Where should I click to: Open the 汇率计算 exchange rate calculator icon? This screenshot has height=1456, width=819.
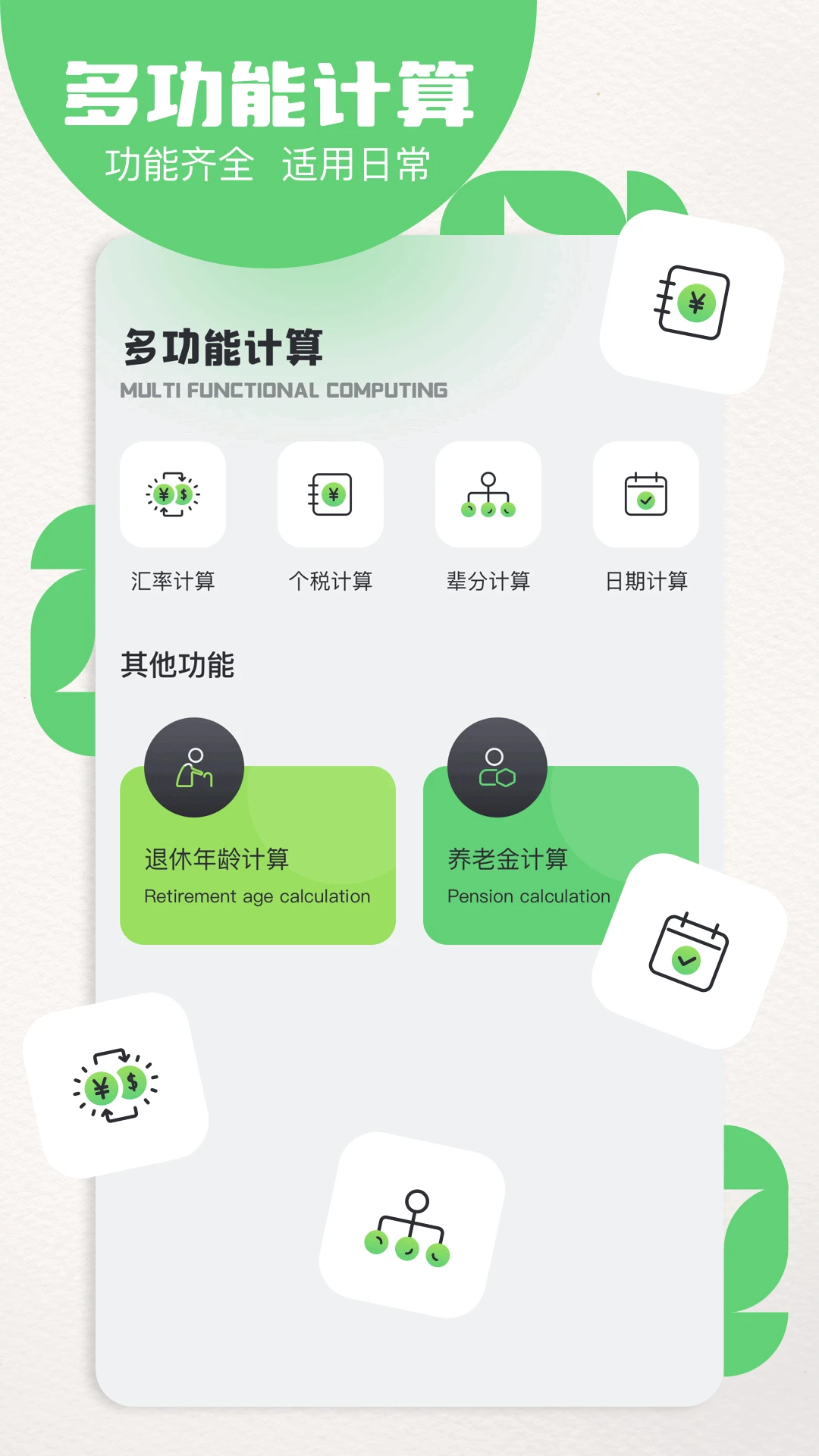(x=172, y=496)
